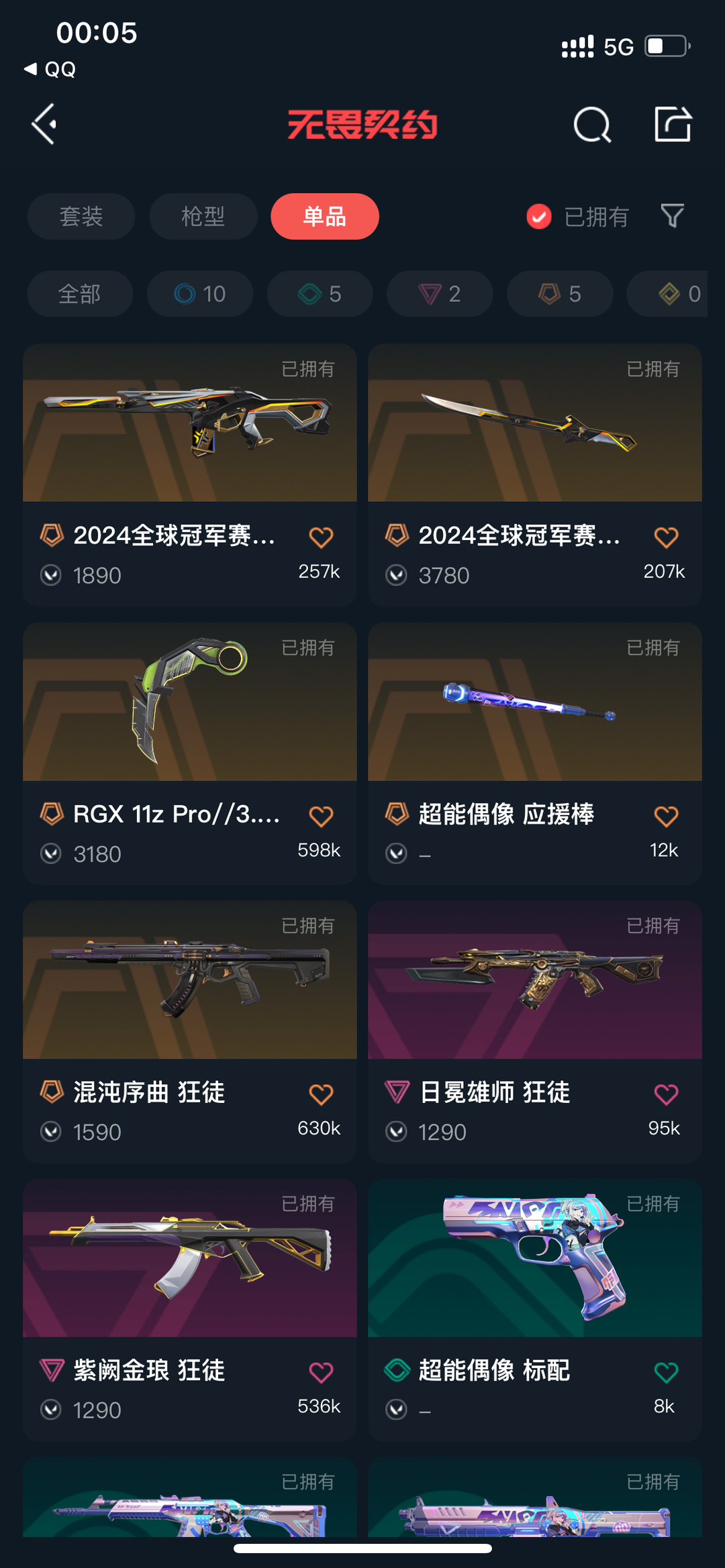Return to QQ from the status bar
725x1568 pixels.
tap(50, 69)
